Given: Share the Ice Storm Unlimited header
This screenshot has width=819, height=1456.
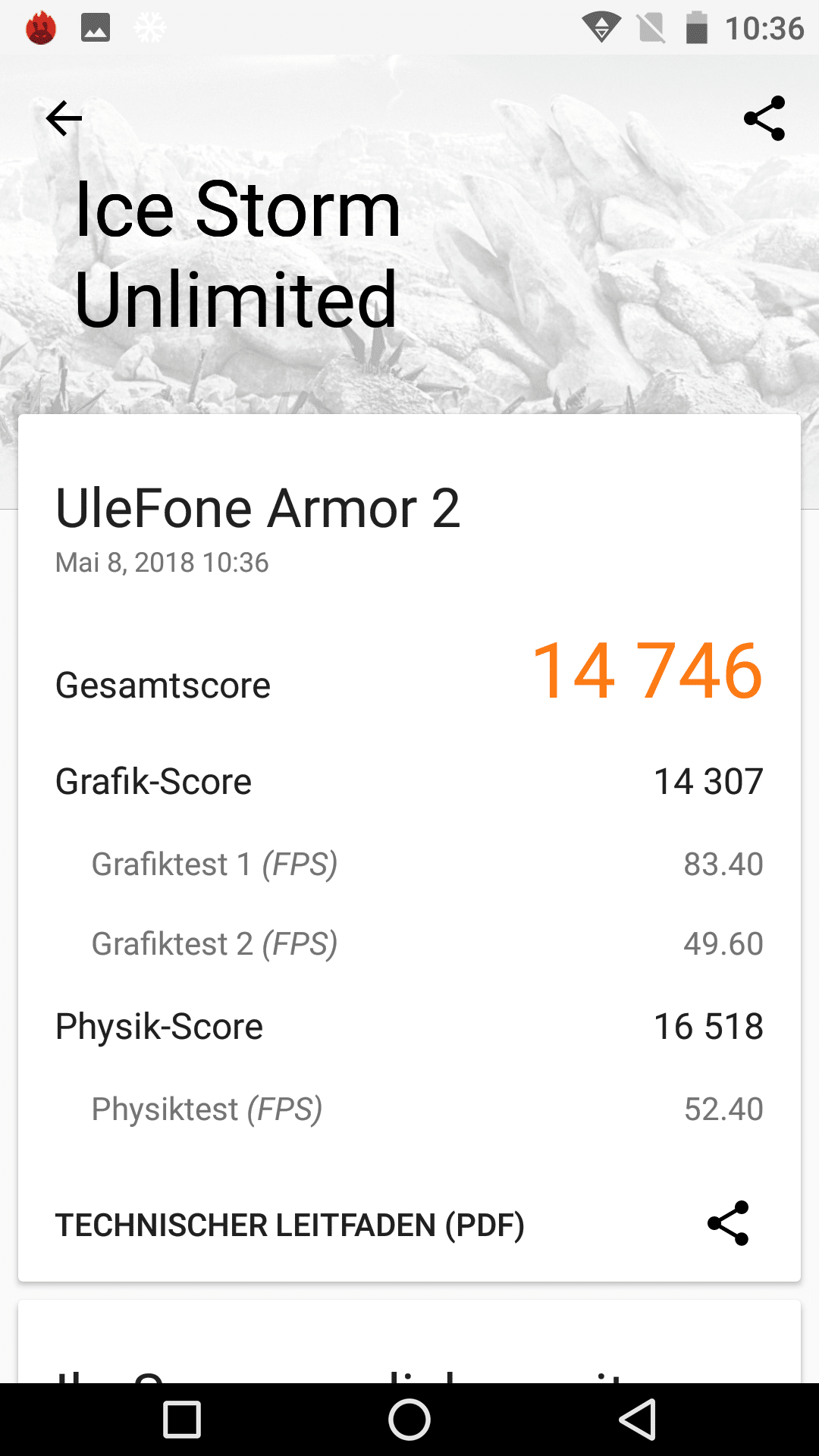Looking at the screenshot, I should 764,118.
